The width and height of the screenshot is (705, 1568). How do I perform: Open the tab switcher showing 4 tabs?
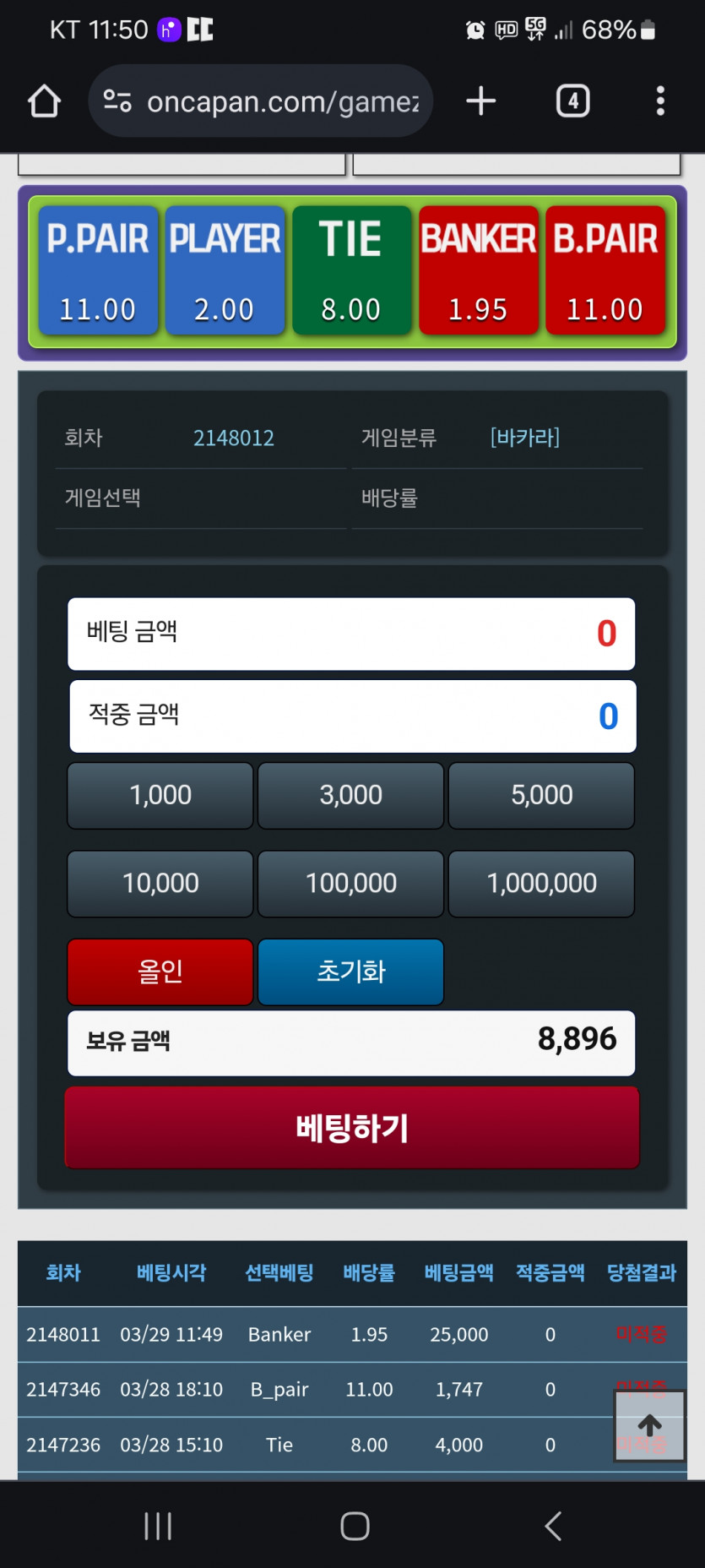point(572,101)
